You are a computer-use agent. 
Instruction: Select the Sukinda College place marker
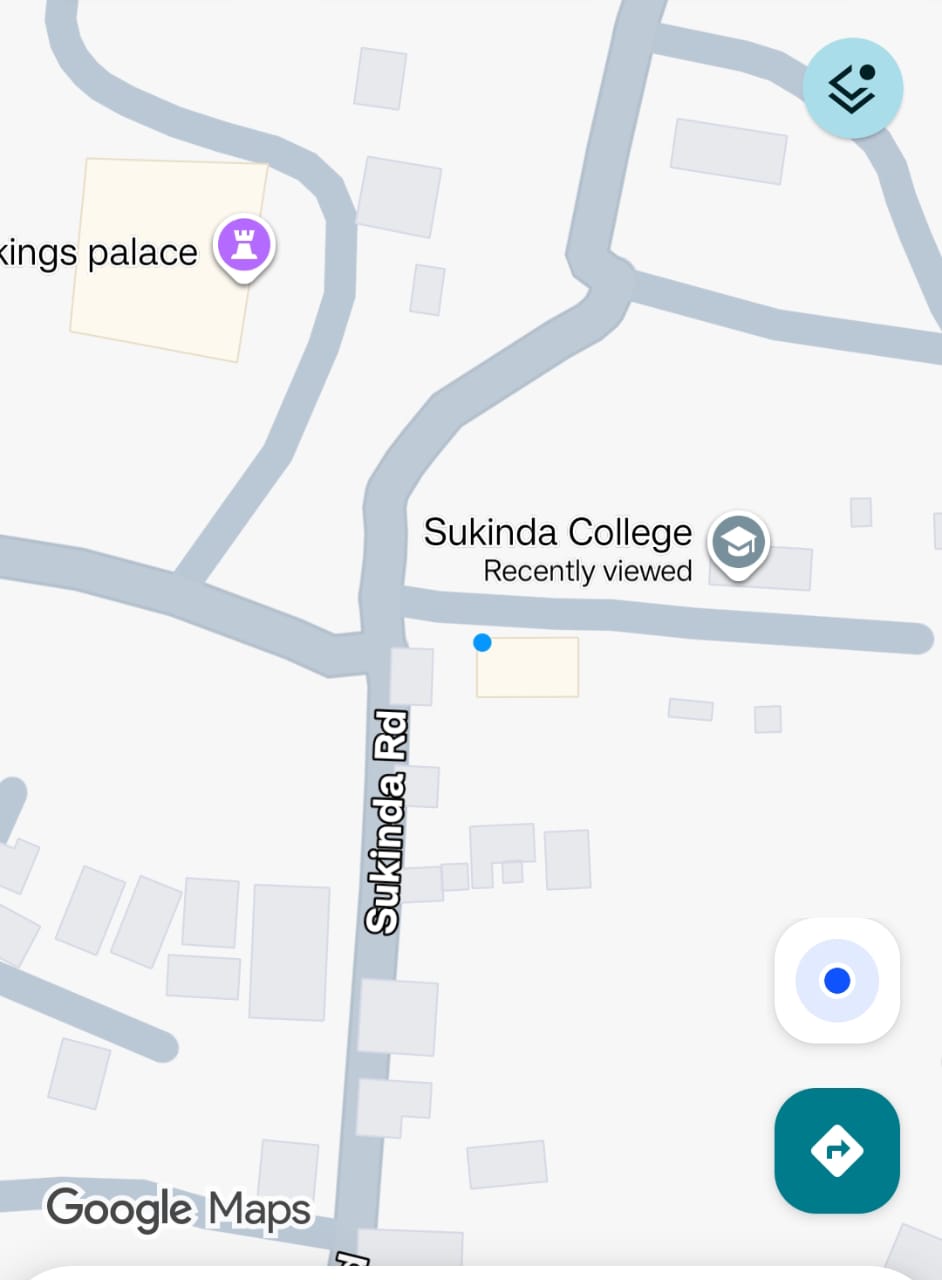point(738,543)
